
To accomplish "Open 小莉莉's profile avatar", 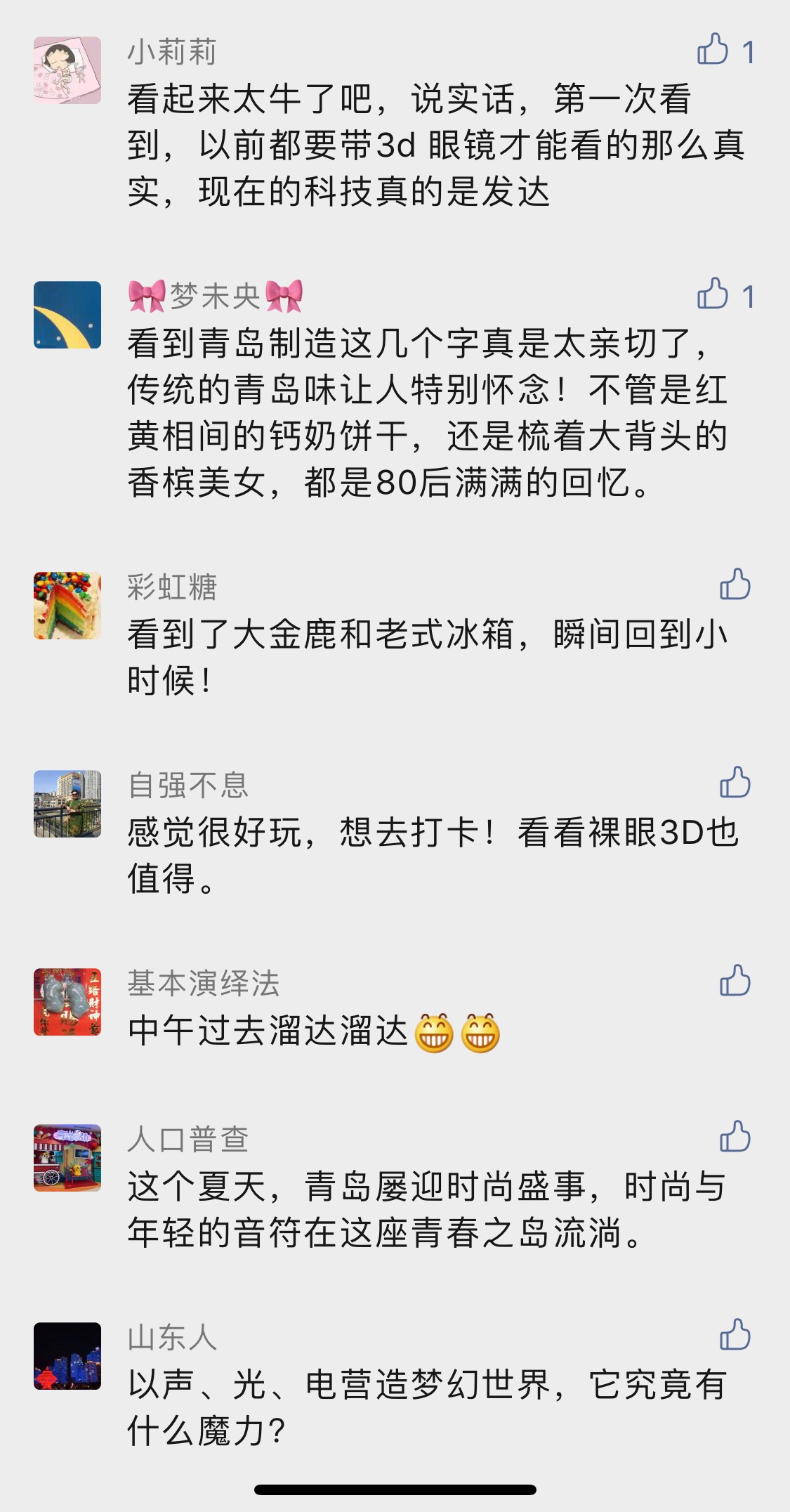I will [67, 70].
